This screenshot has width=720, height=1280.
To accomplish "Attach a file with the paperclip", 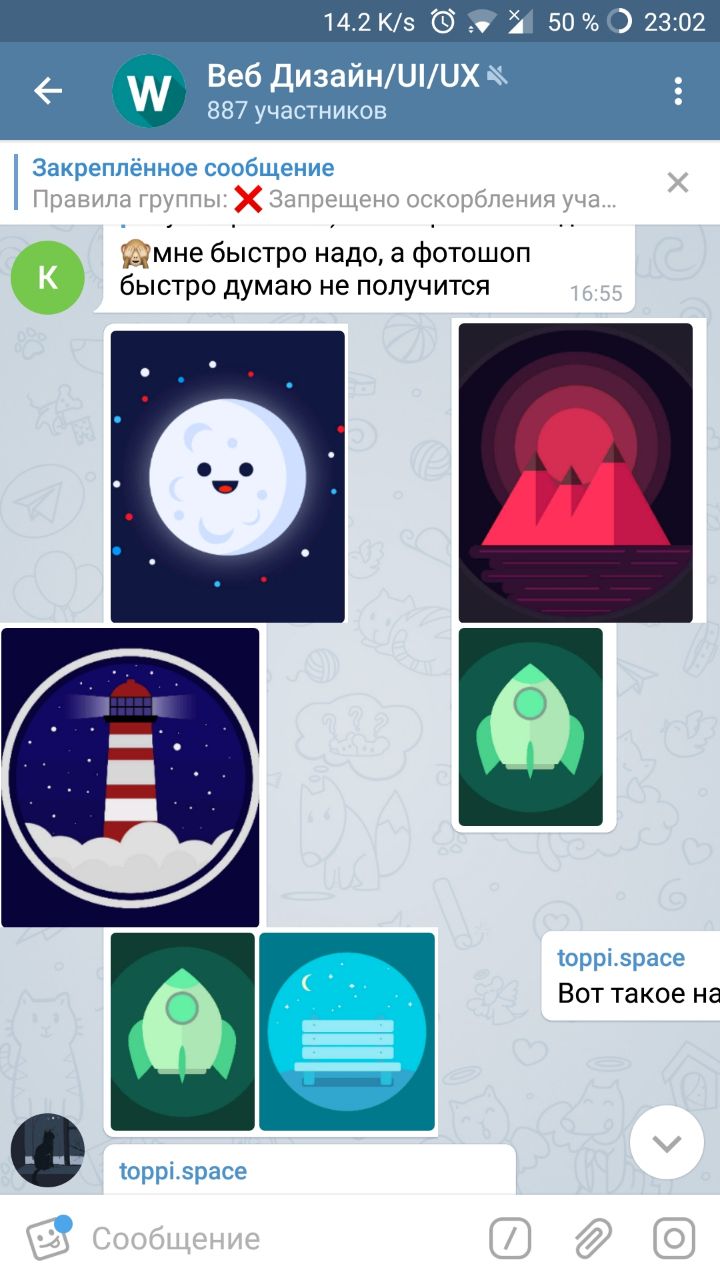I will pos(593,1239).
